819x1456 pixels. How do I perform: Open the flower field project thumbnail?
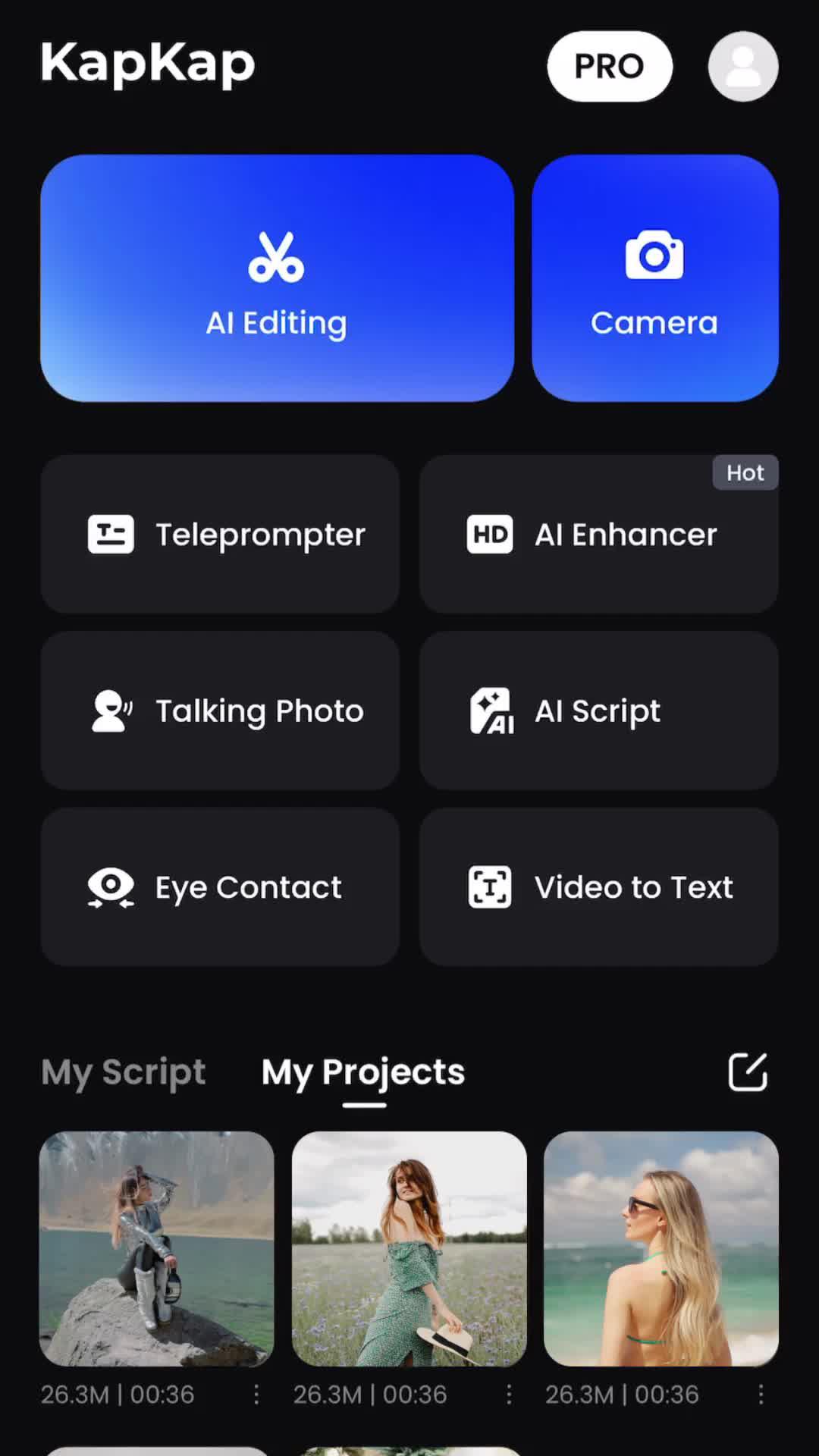(408, 1247)
